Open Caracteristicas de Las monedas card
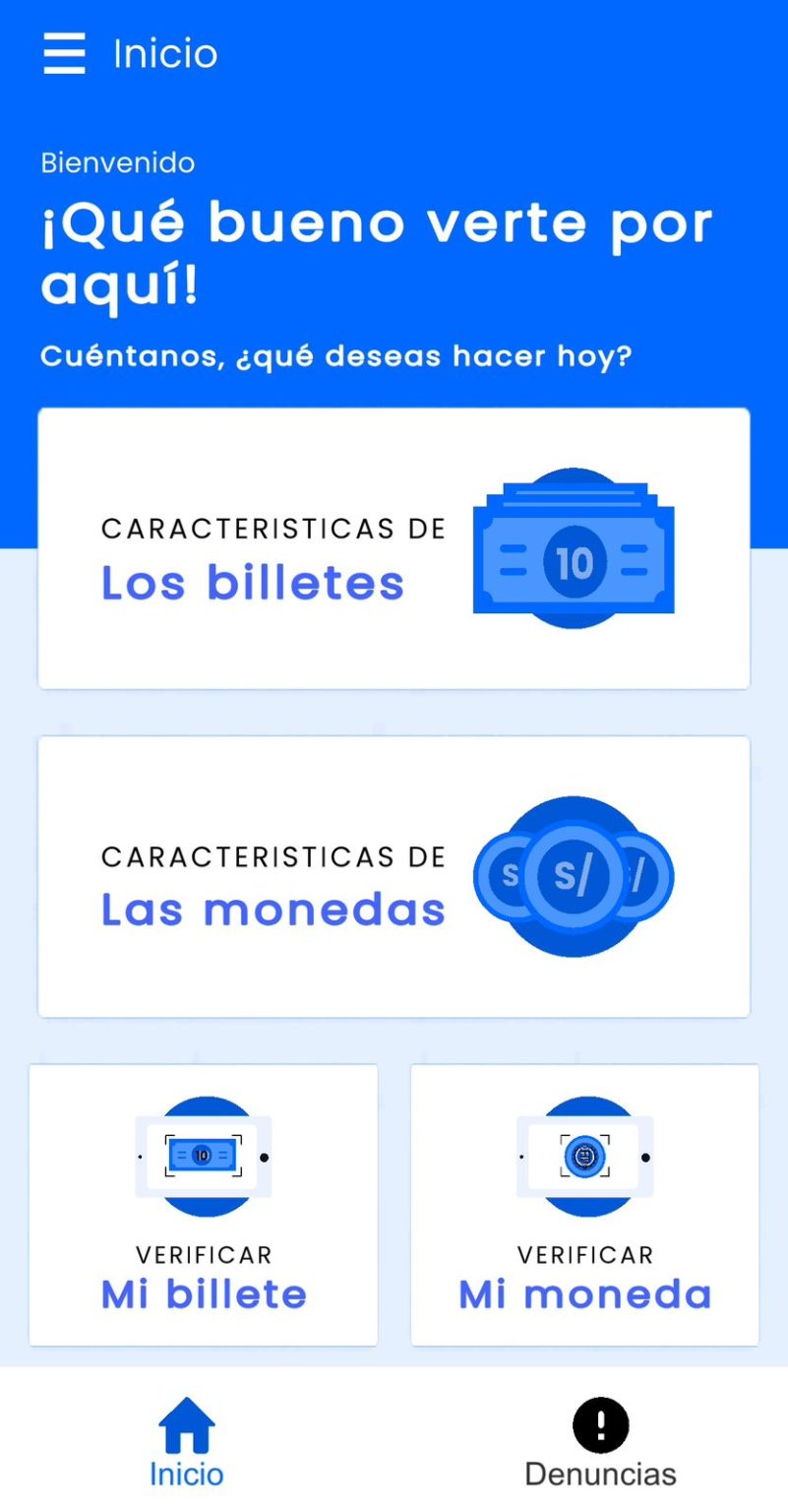788x1512 pixels. (x=394, y=874)
